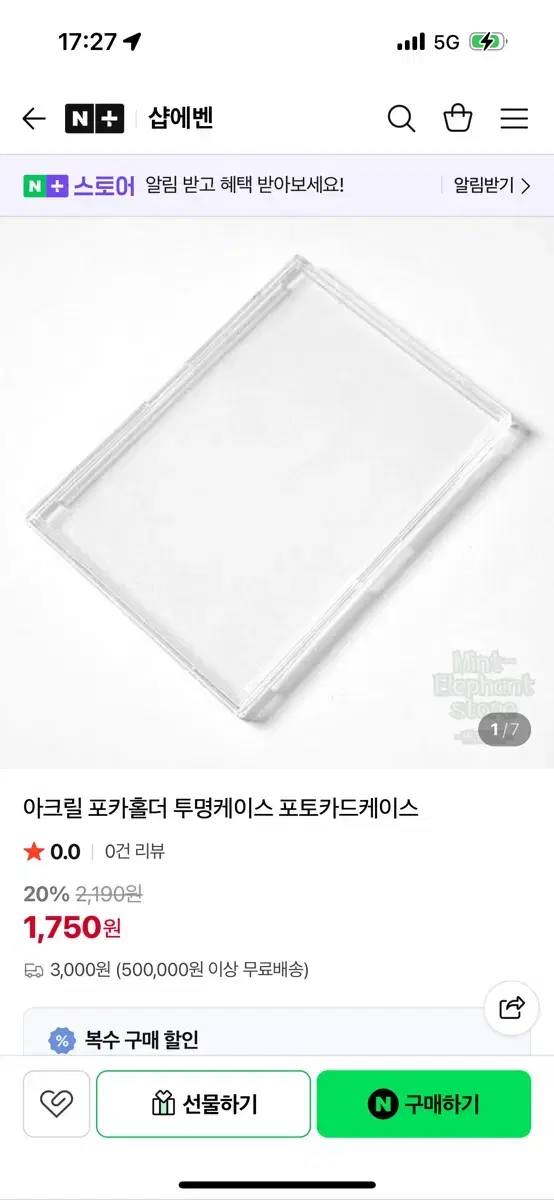Share this product with the share icon
Viewport: 554px width, 1200px height.
[511, 1007]
